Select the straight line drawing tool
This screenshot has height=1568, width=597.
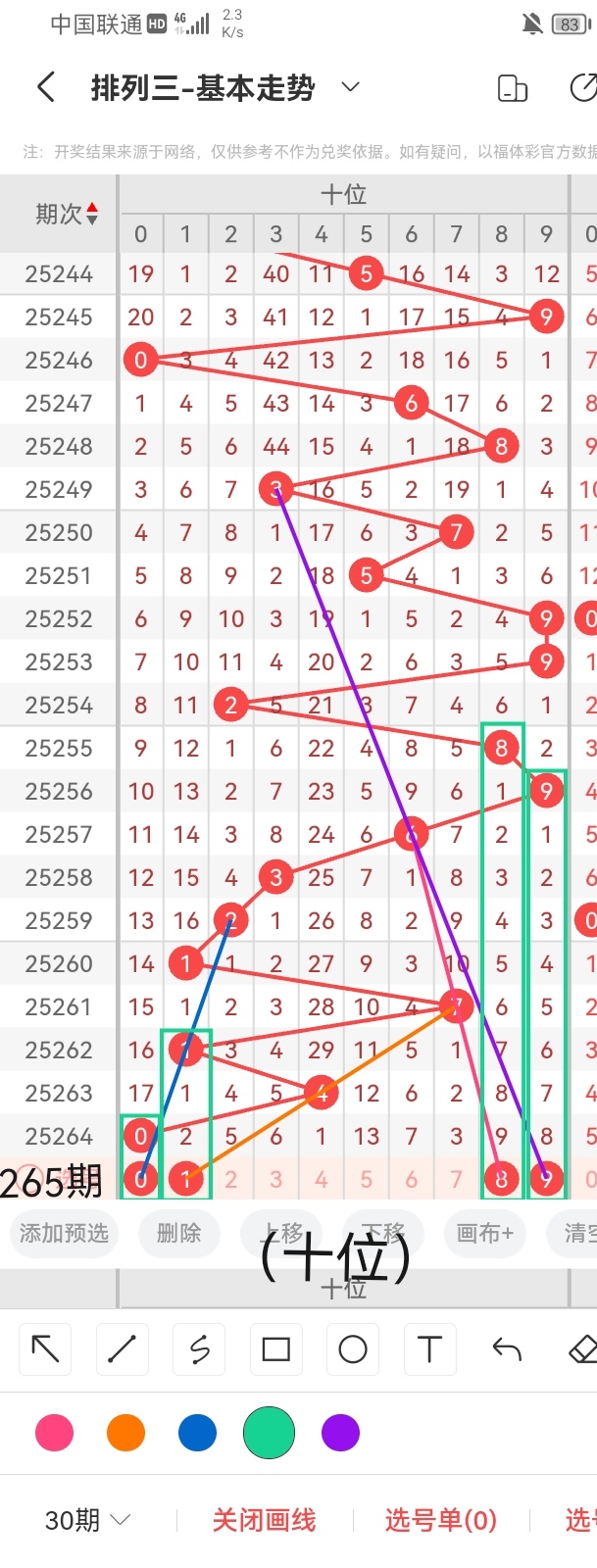[x=123, y=1349]
